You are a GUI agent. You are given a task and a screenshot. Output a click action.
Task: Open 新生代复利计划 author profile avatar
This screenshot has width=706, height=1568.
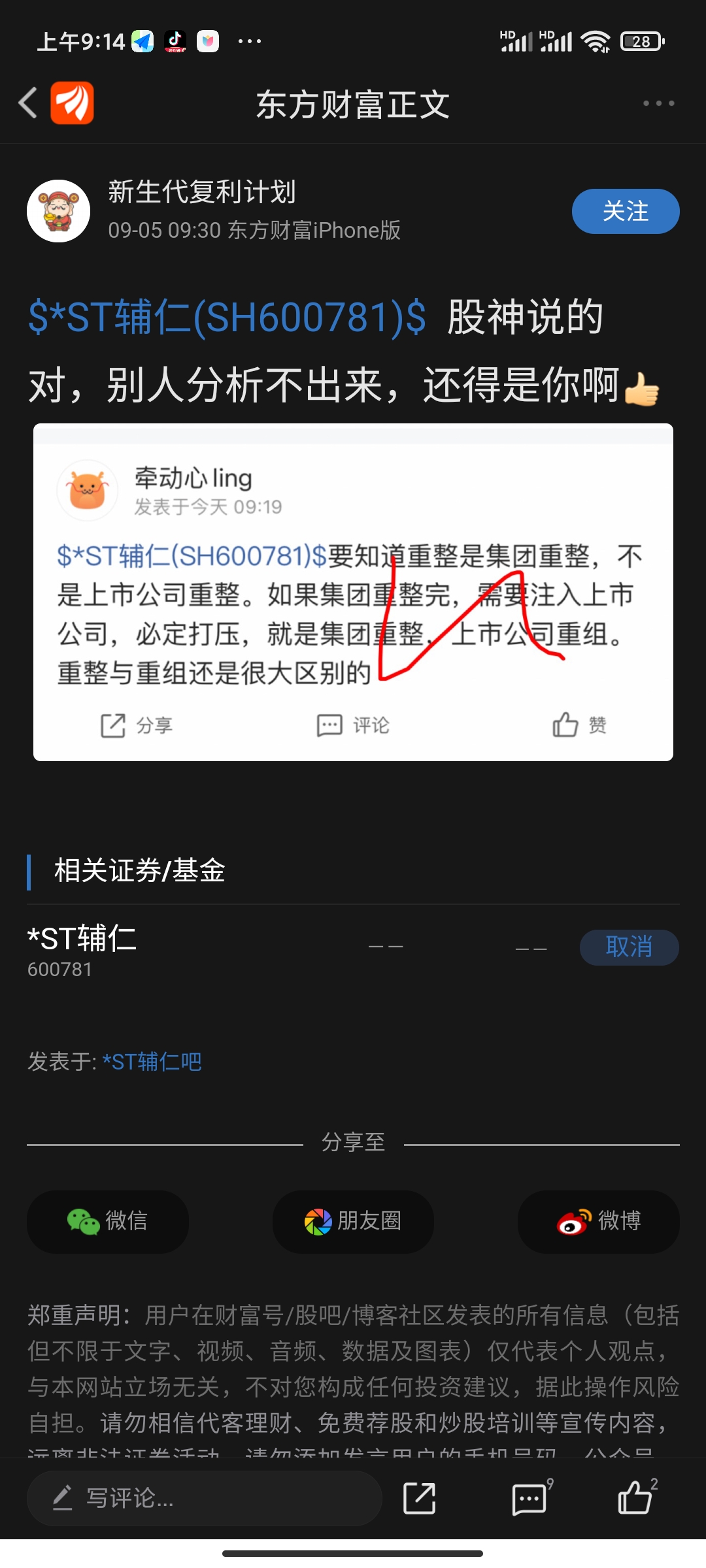pyautogui.click(x=58, y=211)
